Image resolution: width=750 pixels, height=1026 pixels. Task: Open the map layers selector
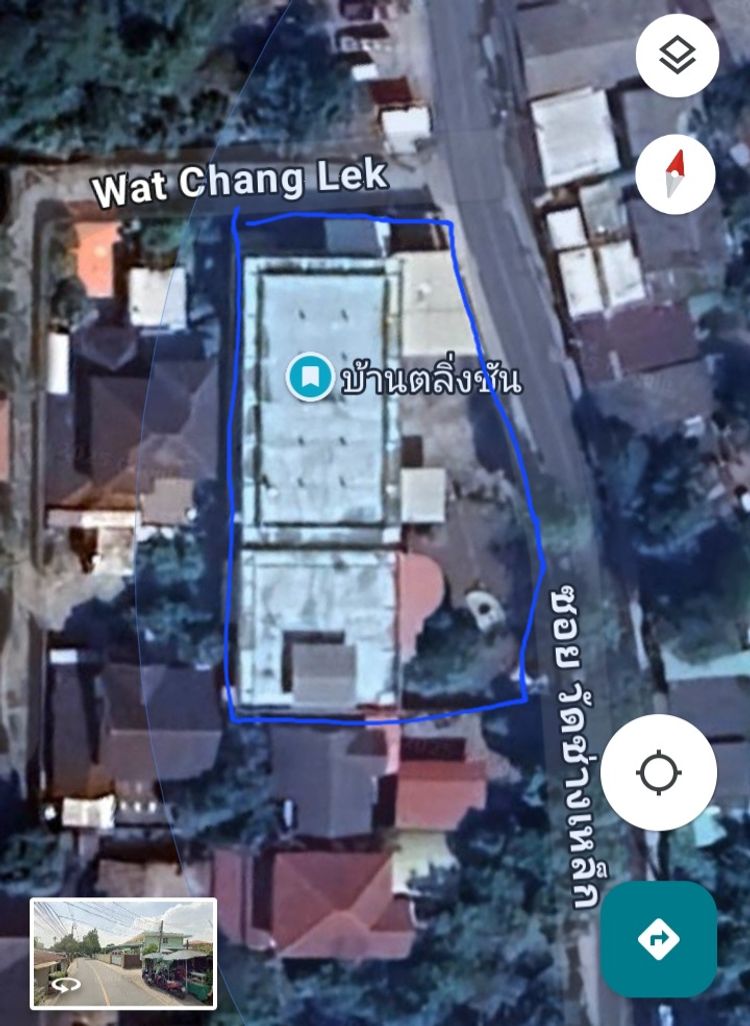[x=677, y=56]
